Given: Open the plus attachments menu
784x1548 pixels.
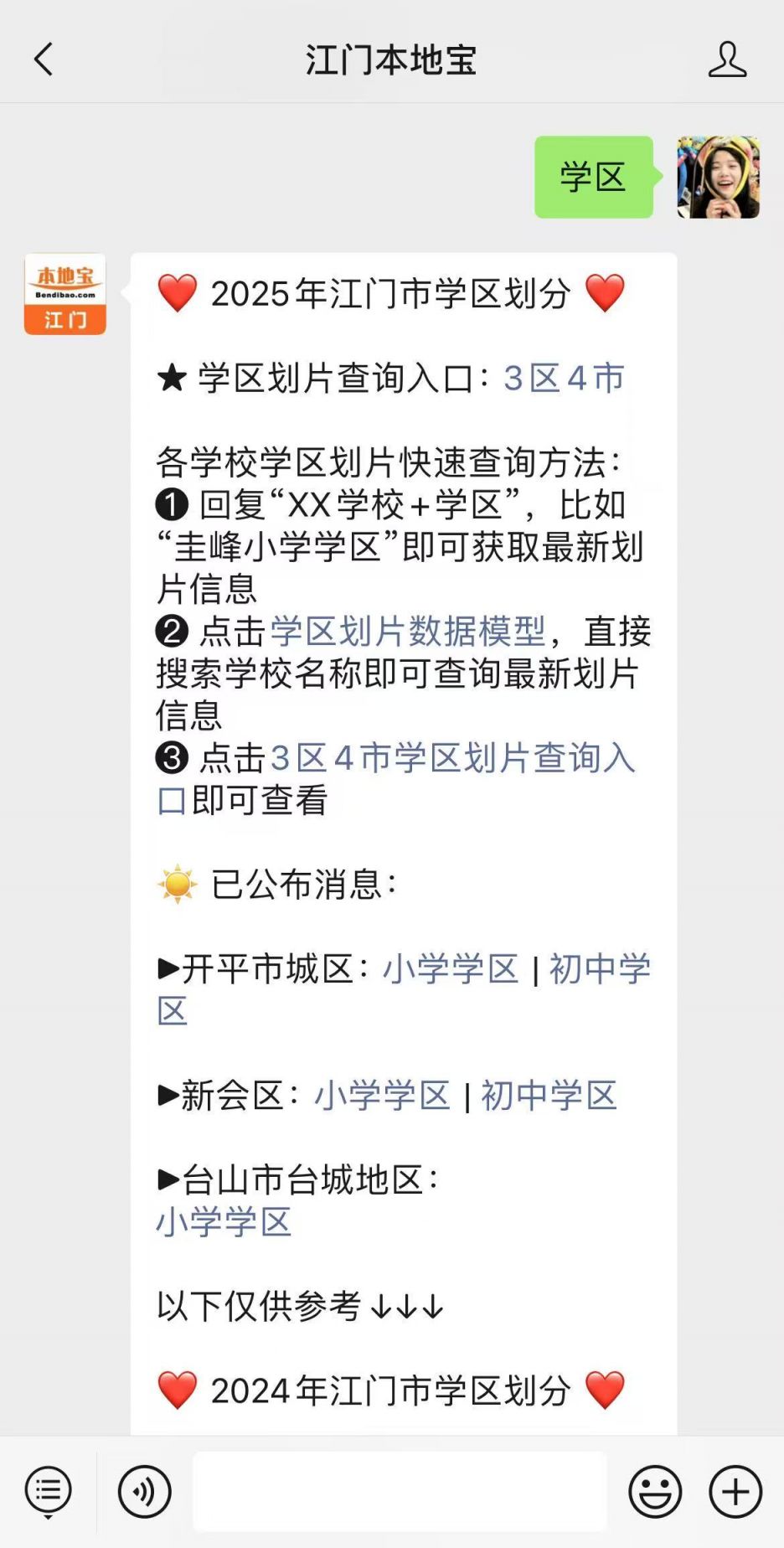Looking at the screenshot, I should click(735, 1492).
